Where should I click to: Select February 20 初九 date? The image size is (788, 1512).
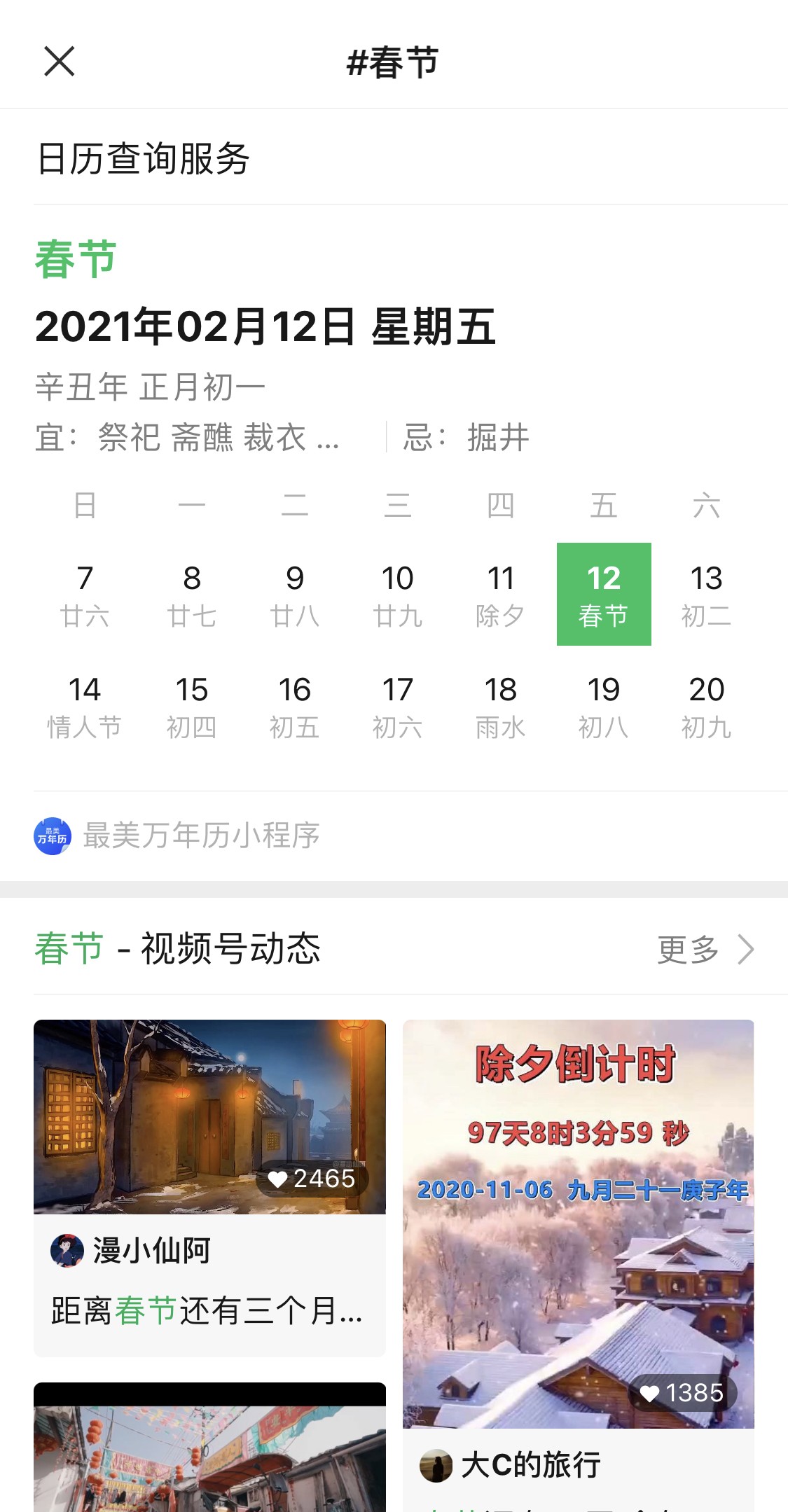tap(706, 706)
